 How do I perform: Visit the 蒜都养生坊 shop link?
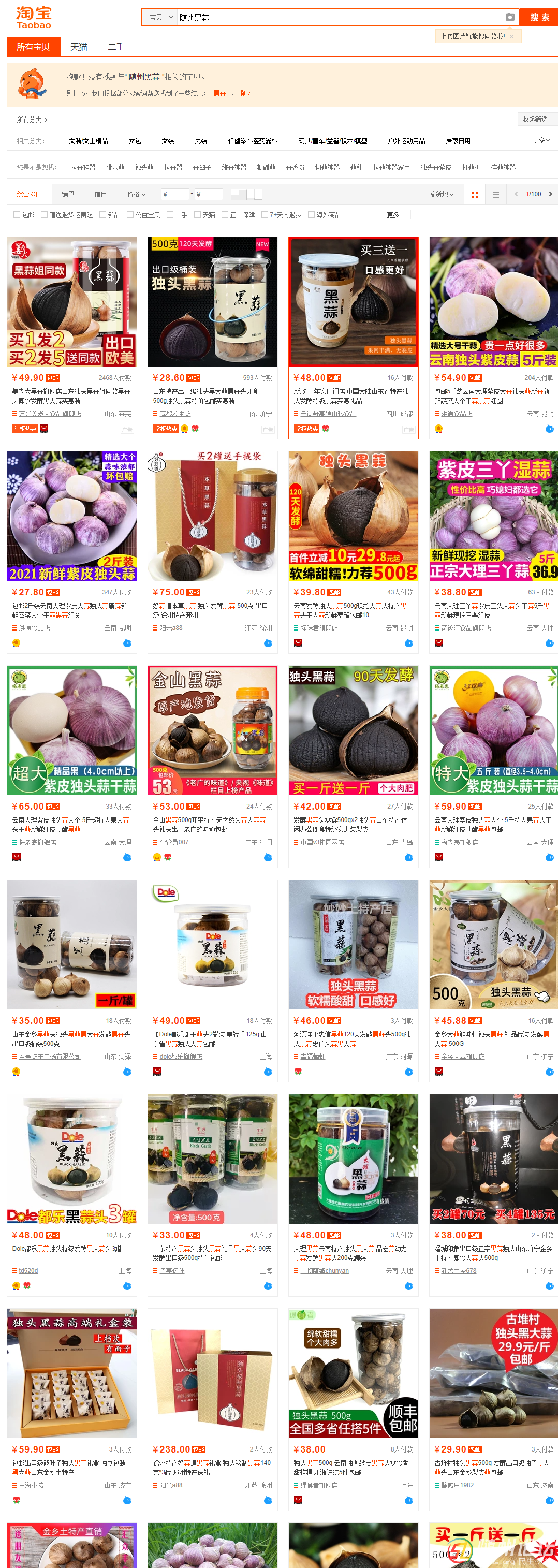[174, 414]
